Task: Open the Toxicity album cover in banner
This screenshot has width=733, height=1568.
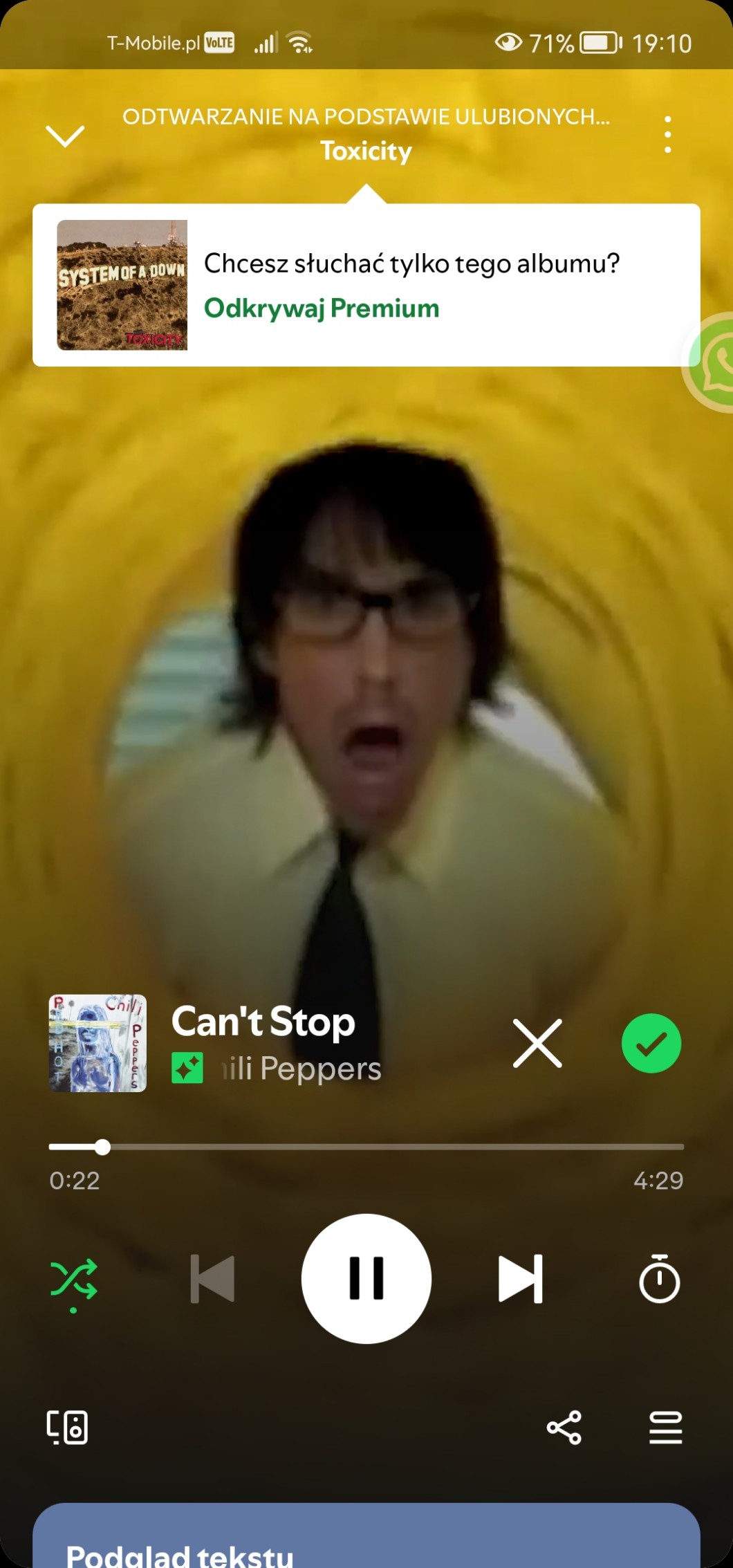Action: (122, 285)
